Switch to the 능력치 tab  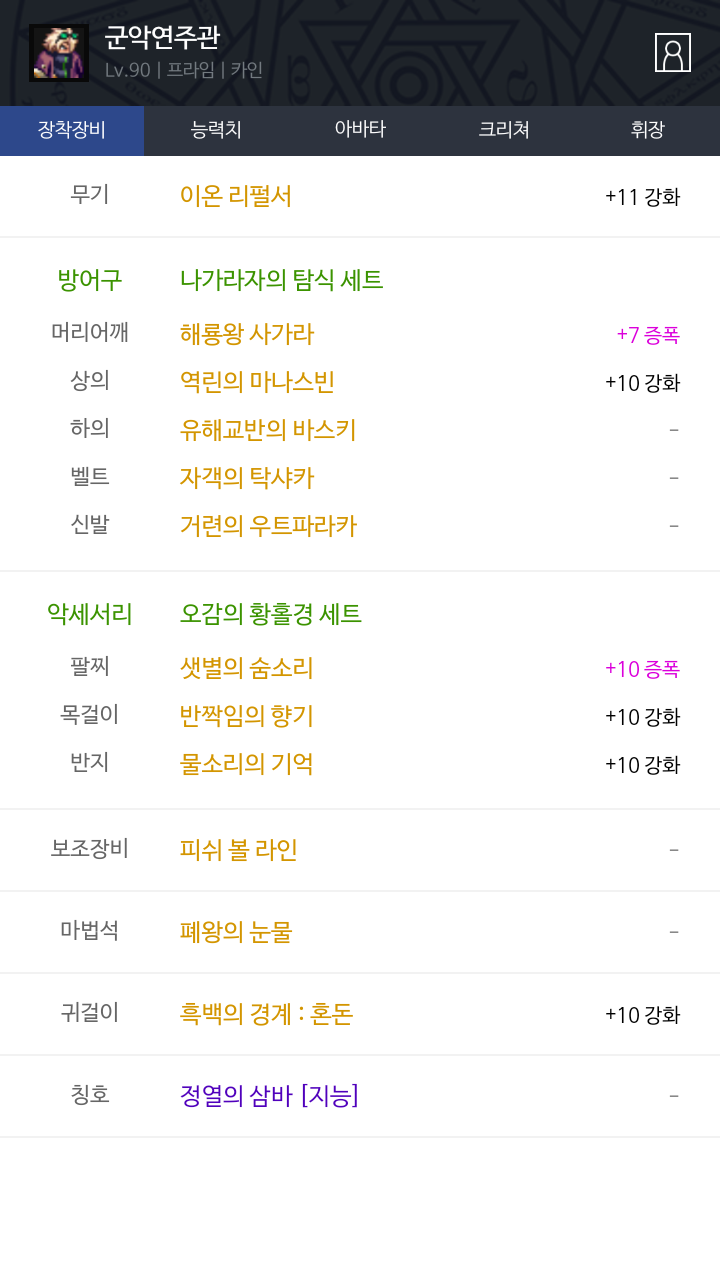(x=216, y=130)
